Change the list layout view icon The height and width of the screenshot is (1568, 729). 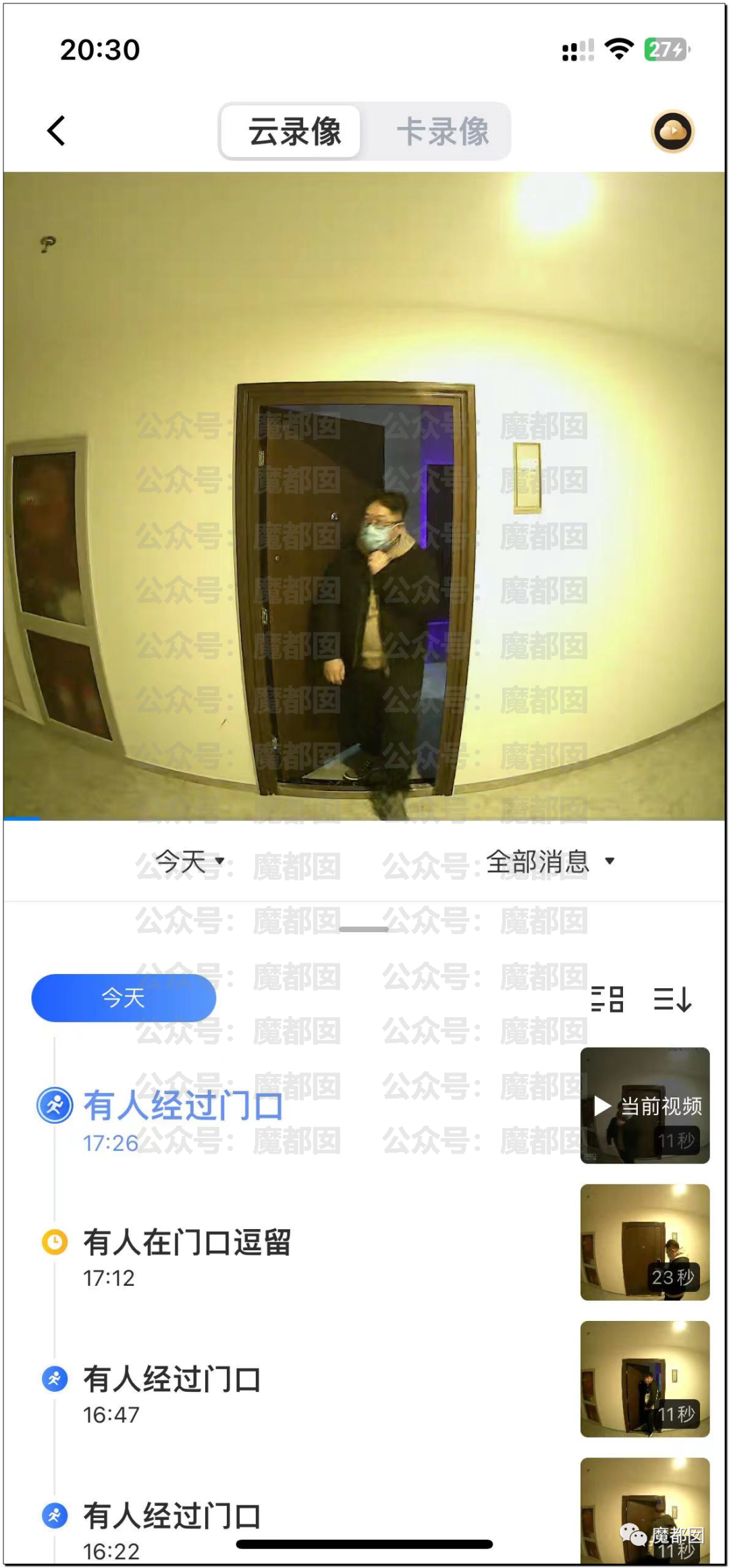[x=607, y=999]
